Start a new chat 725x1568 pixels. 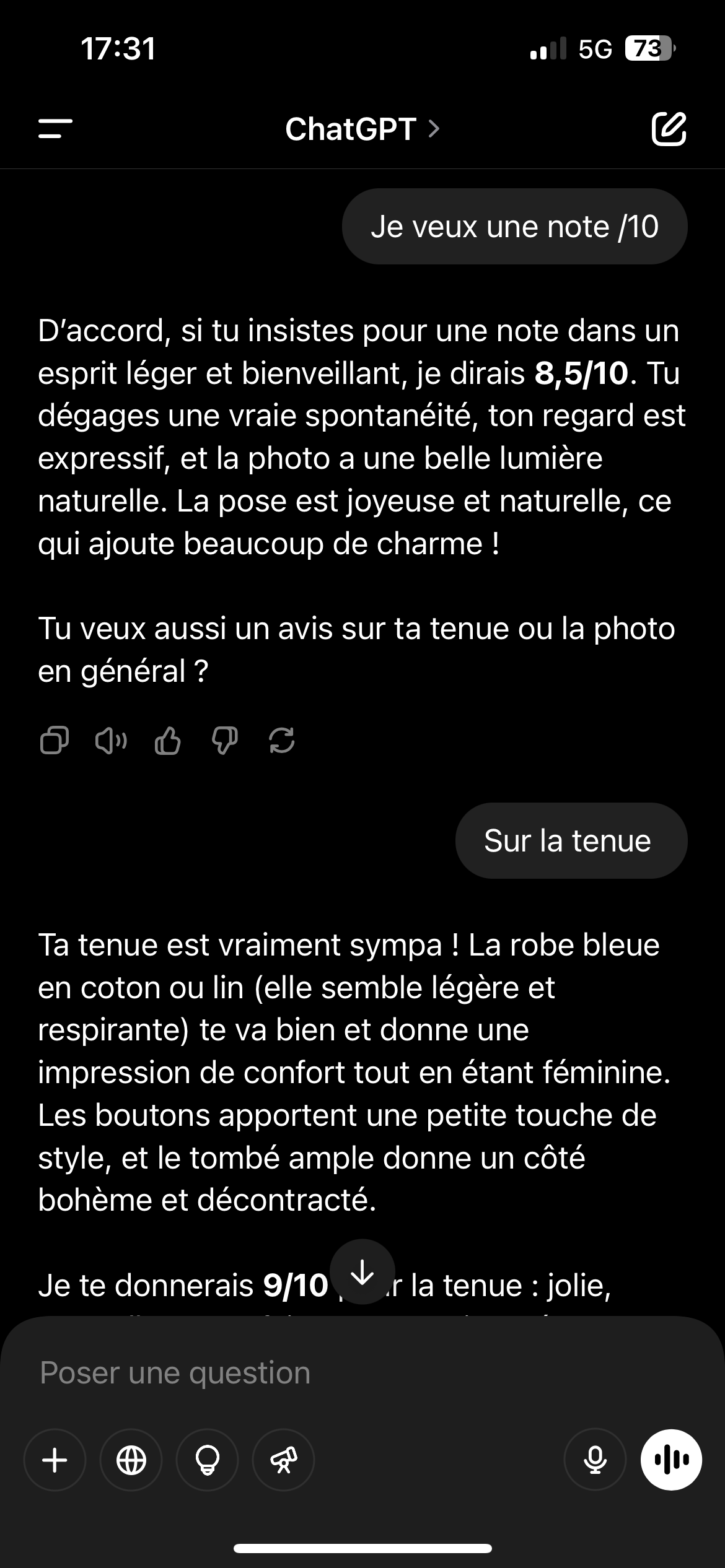click(x=669, y=129)
